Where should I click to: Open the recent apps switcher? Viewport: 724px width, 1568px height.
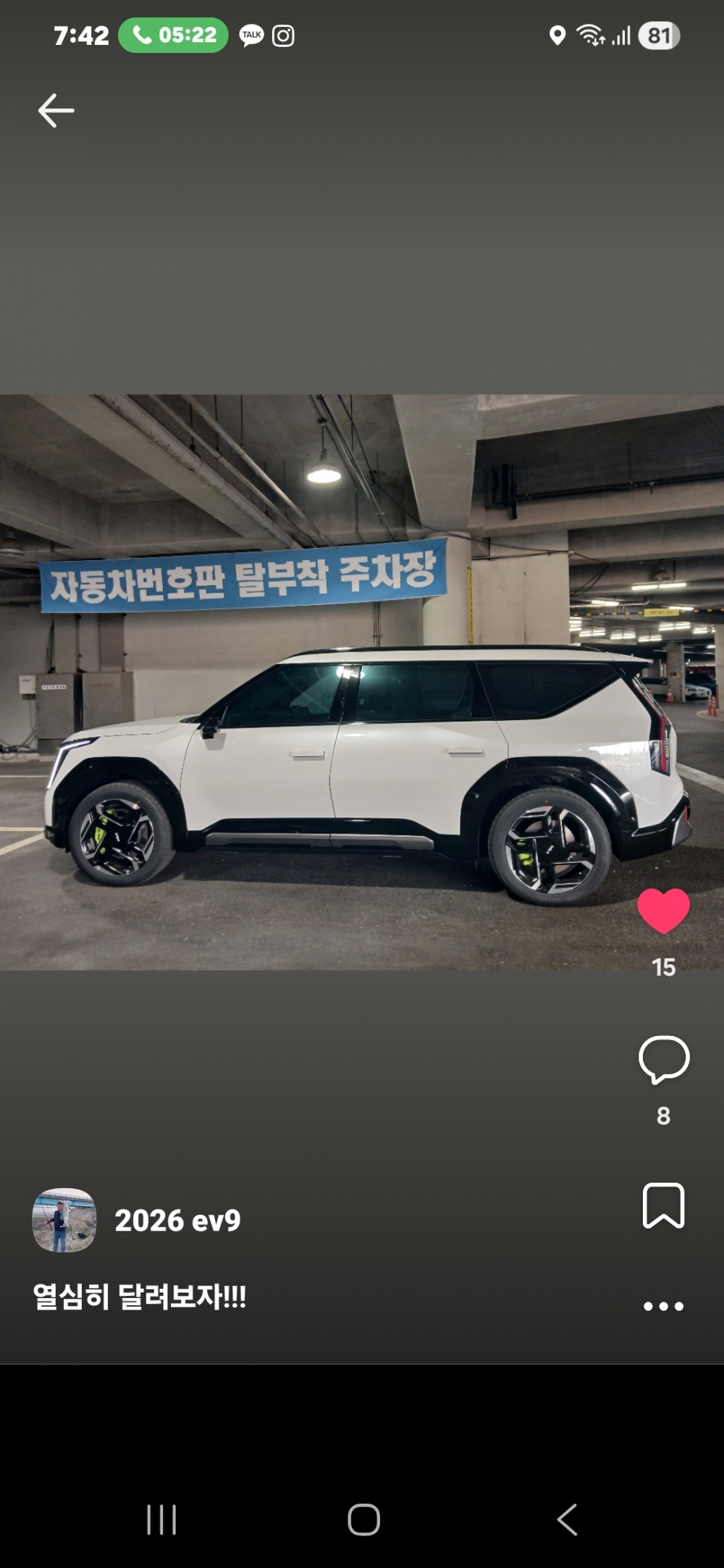pyautogui.click(x=161, y=1519)
